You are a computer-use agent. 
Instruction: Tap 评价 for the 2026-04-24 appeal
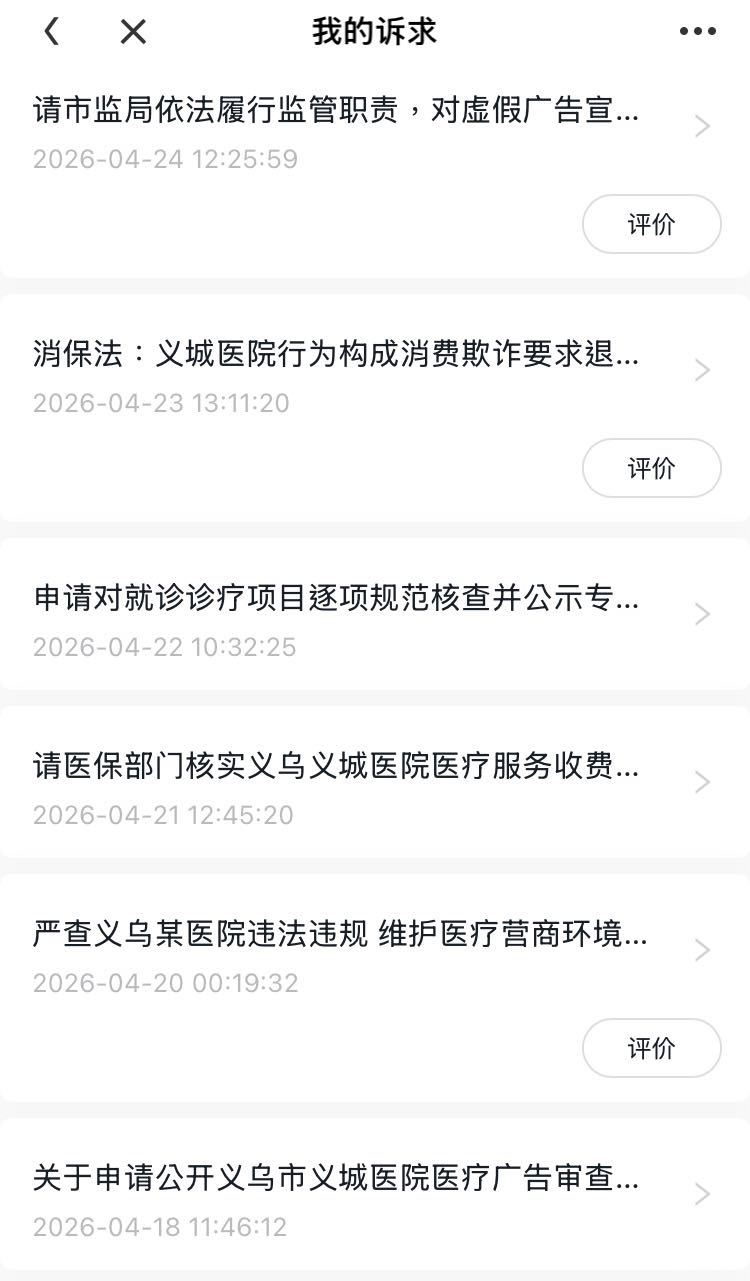[651, 224]
